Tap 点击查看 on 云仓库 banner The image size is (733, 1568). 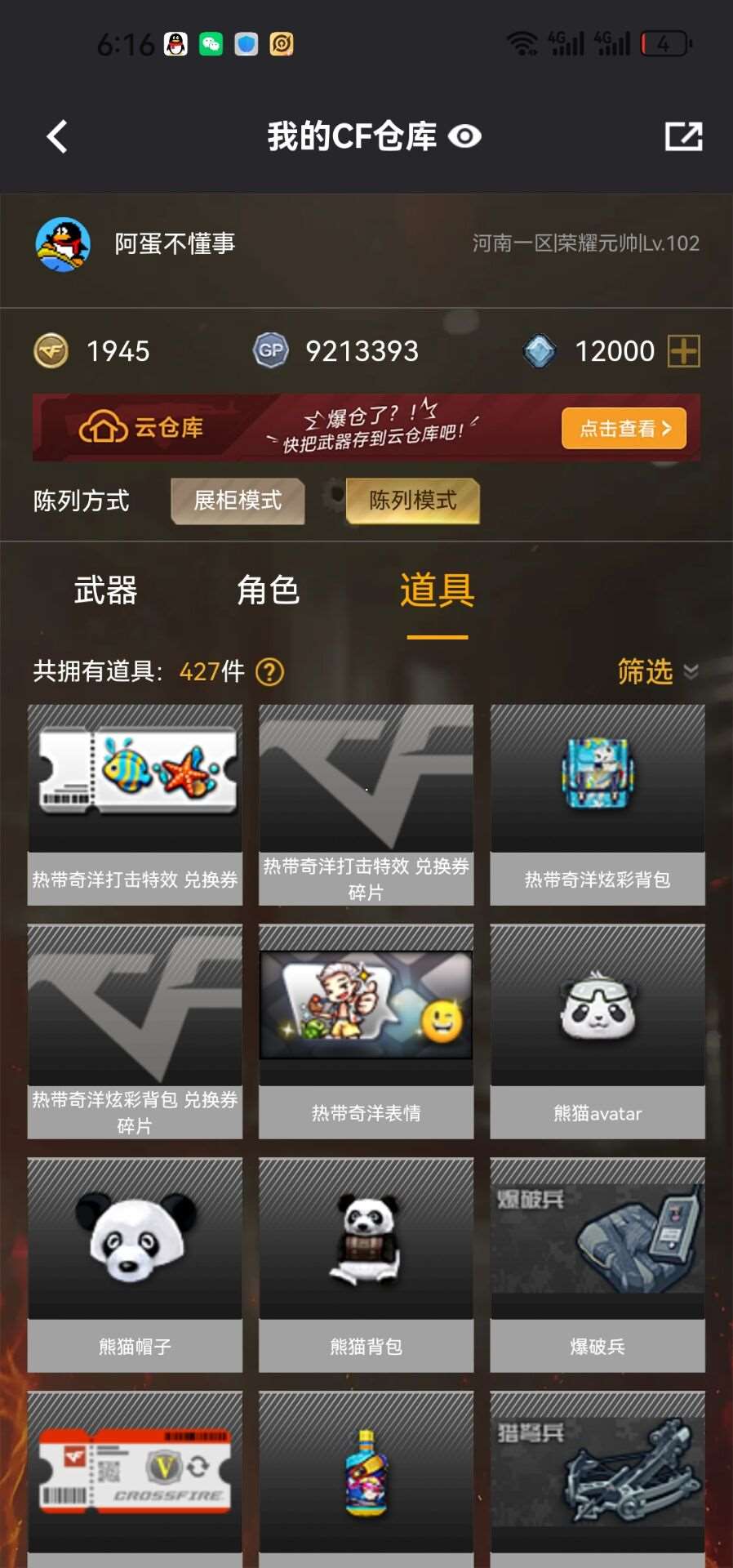pyautogui.click(x=624, y=429)
